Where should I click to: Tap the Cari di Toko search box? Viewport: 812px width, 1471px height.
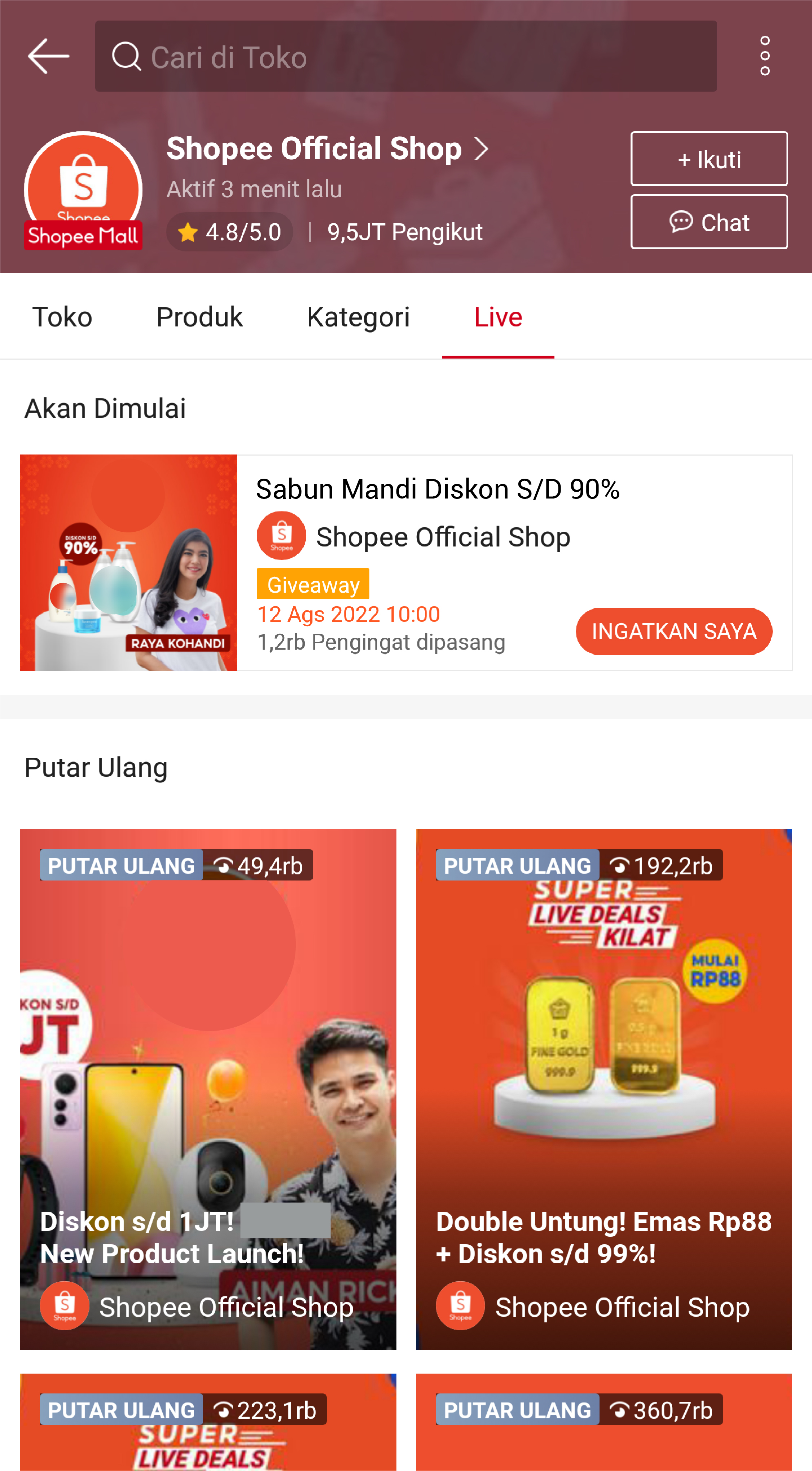click(x=405, y=56)
